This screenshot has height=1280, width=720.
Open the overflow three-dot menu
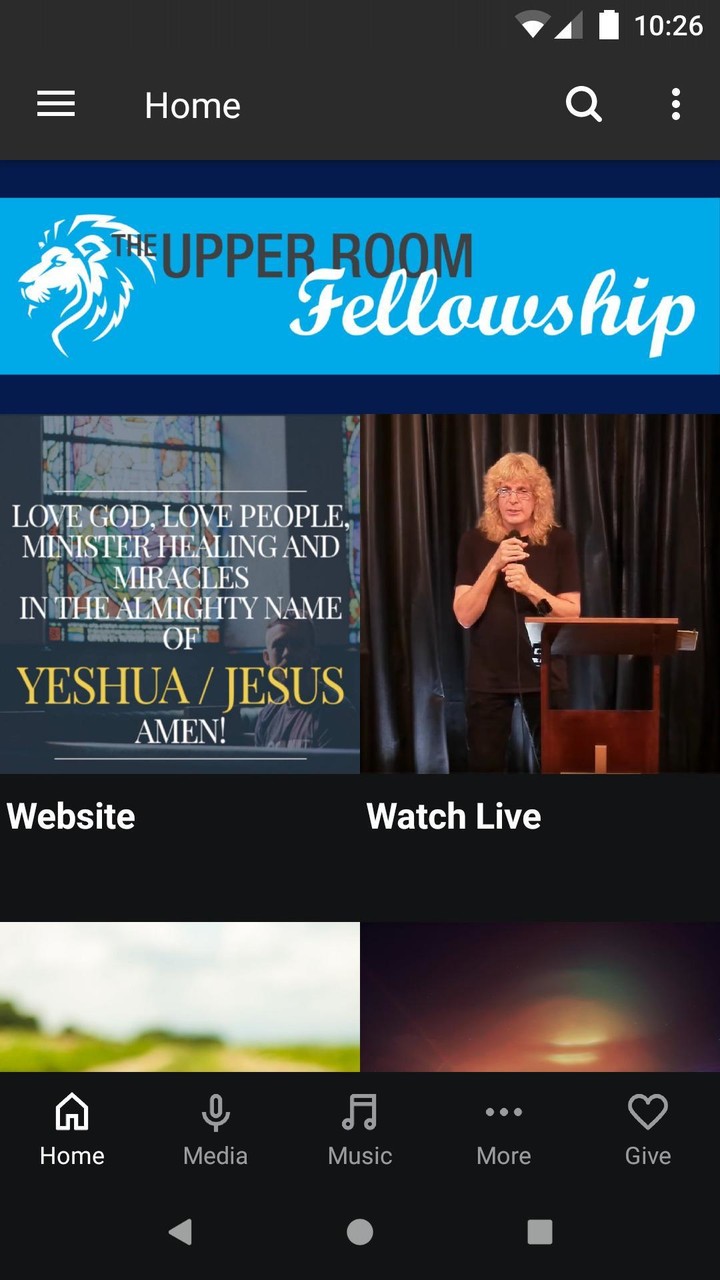tap(675, 104)
